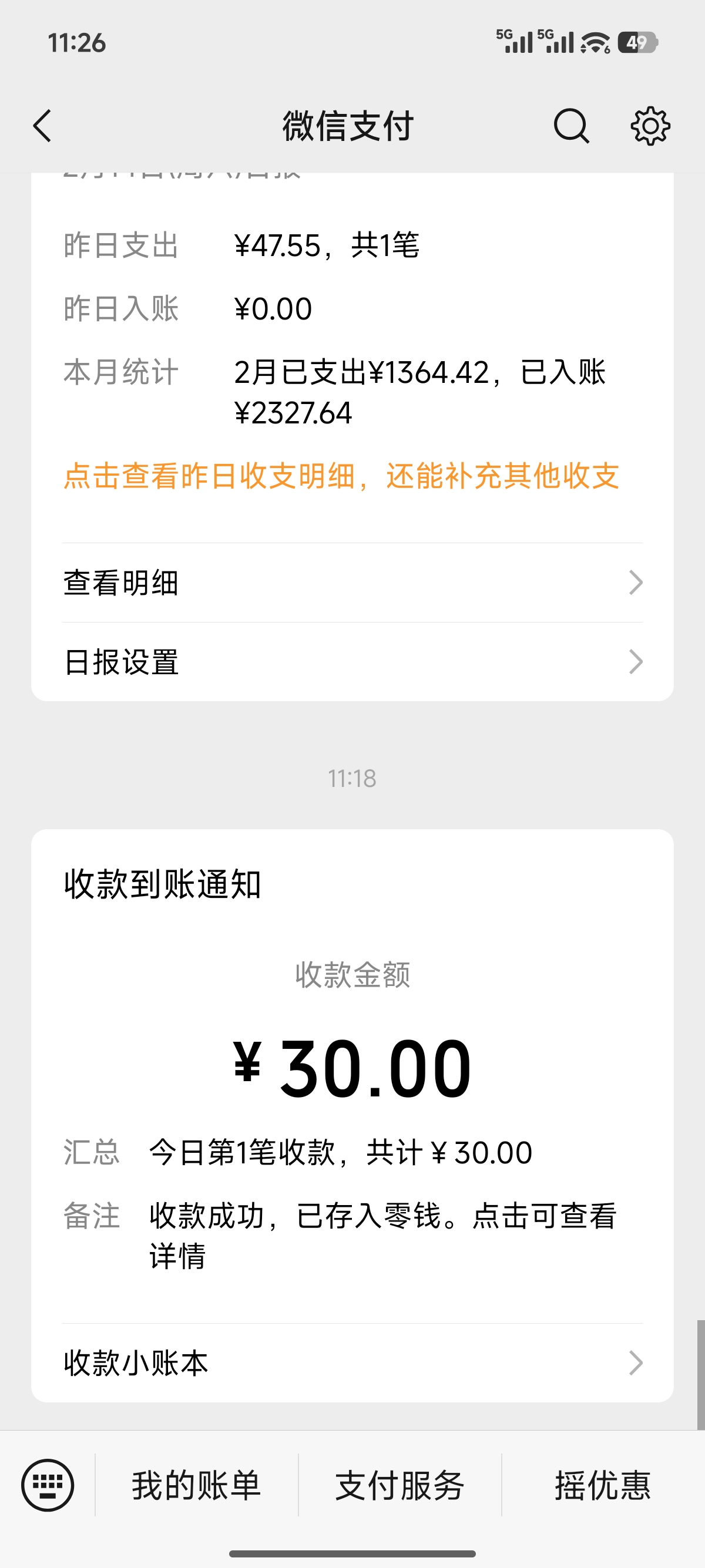Open the ¥30.00 收款到账通知 card

pyautogui.click(x=352, y=1068)
